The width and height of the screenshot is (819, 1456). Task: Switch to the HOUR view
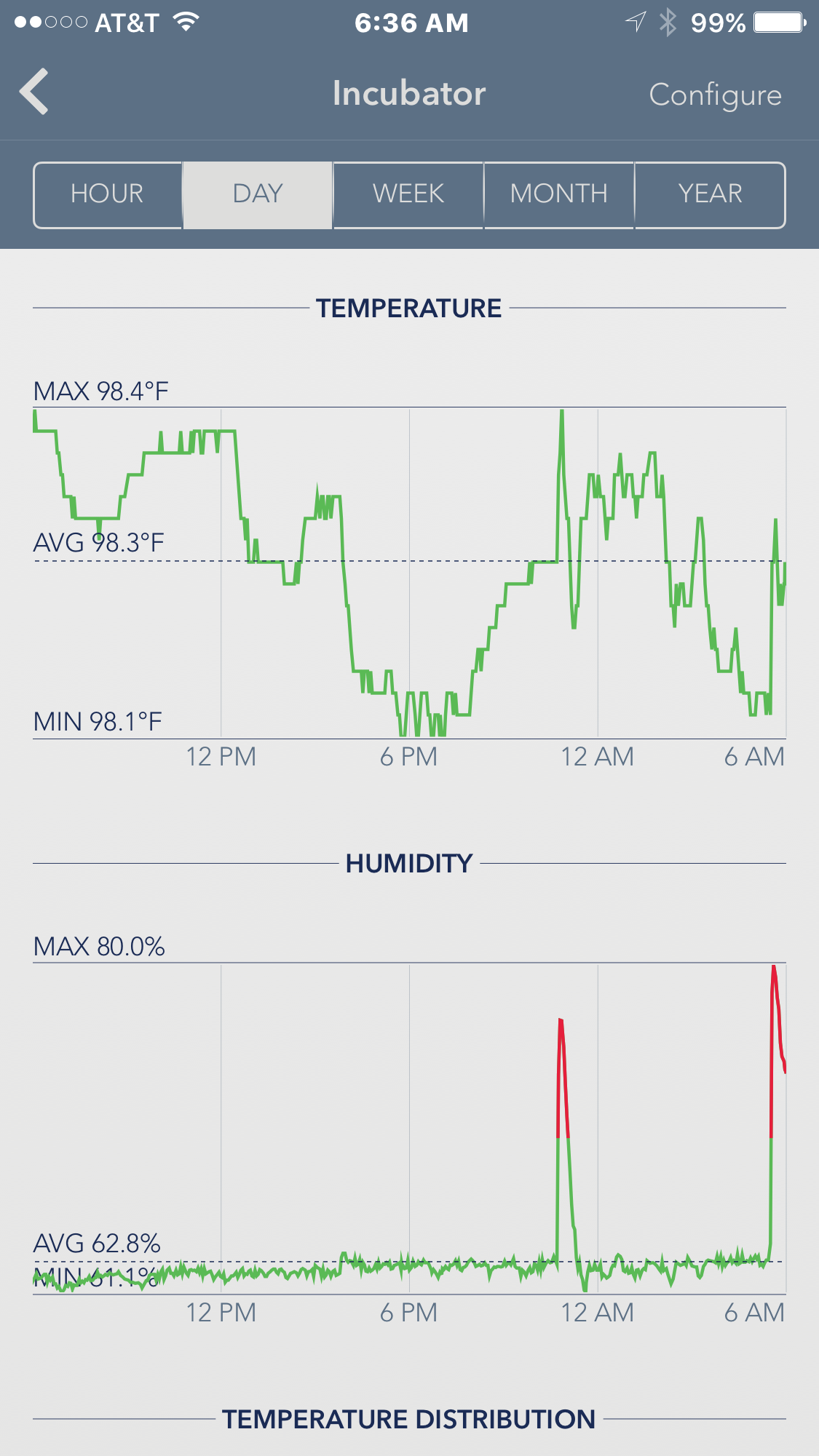point(108,194)
